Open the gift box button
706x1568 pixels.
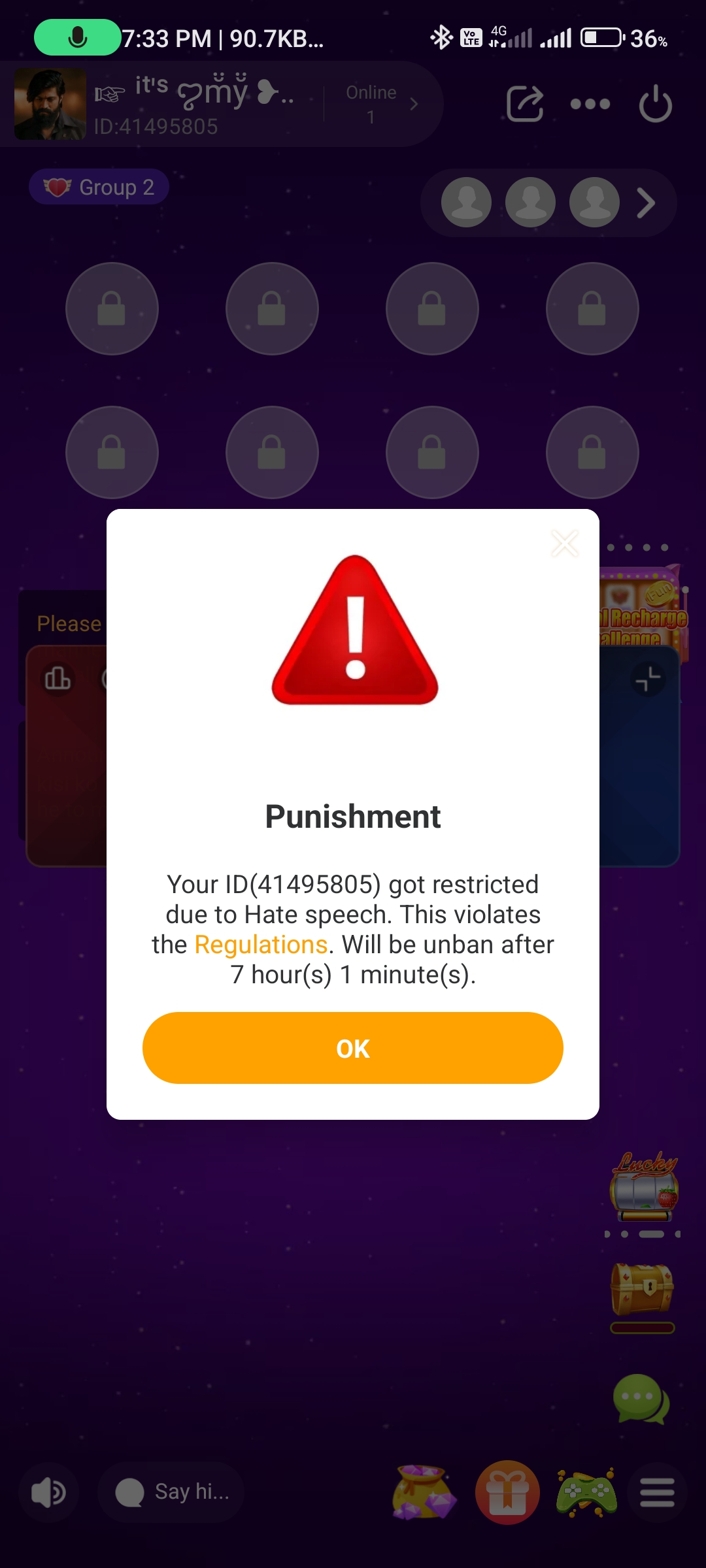coord(507,1492)
